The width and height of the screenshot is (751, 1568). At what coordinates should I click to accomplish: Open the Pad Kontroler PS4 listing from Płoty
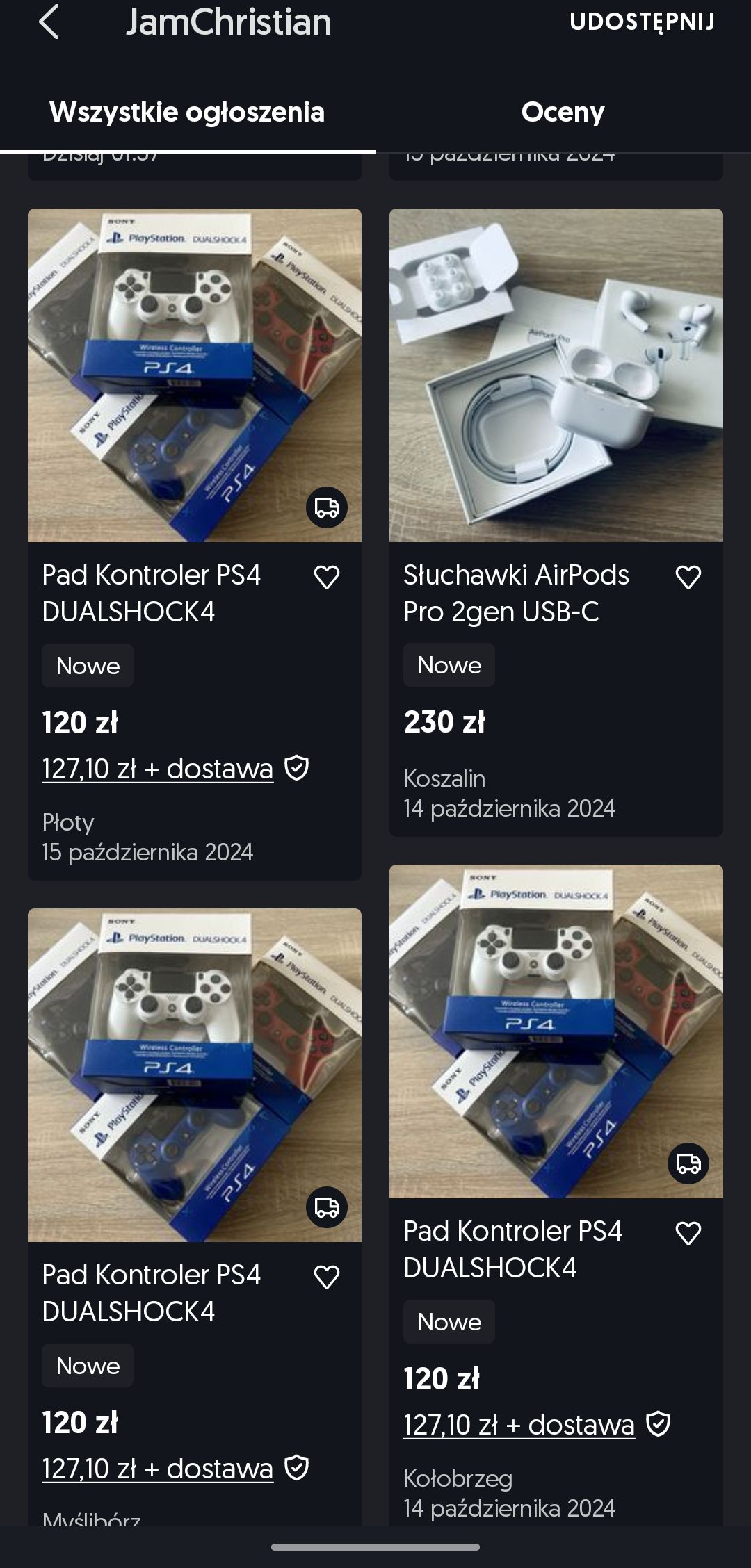tap(195, 375)
